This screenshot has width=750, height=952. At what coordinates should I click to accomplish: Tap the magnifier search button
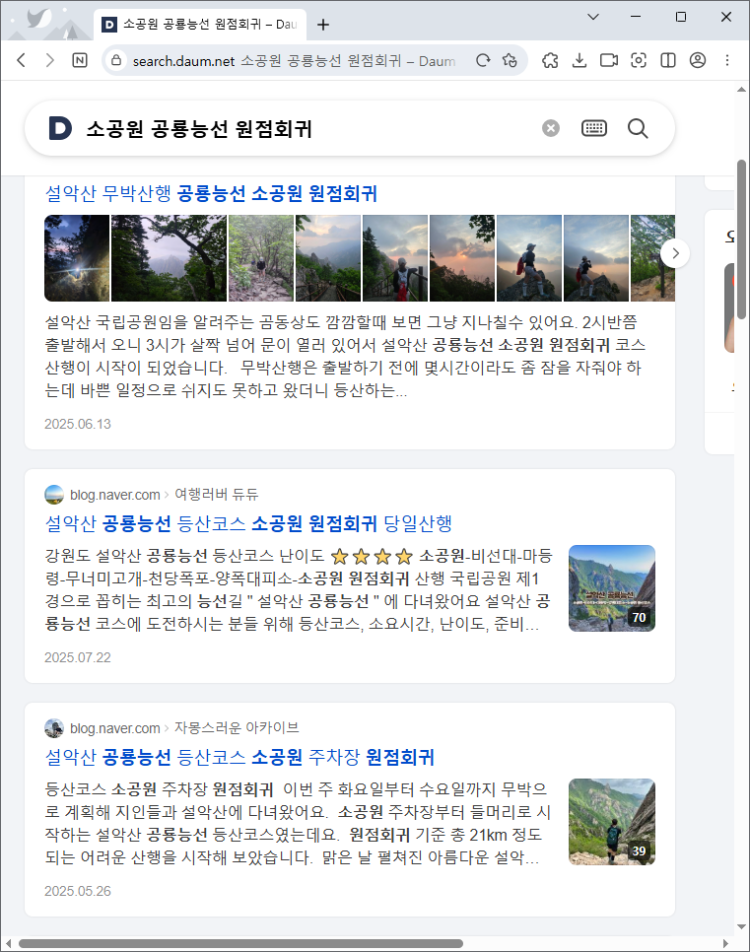coord(638,128)
